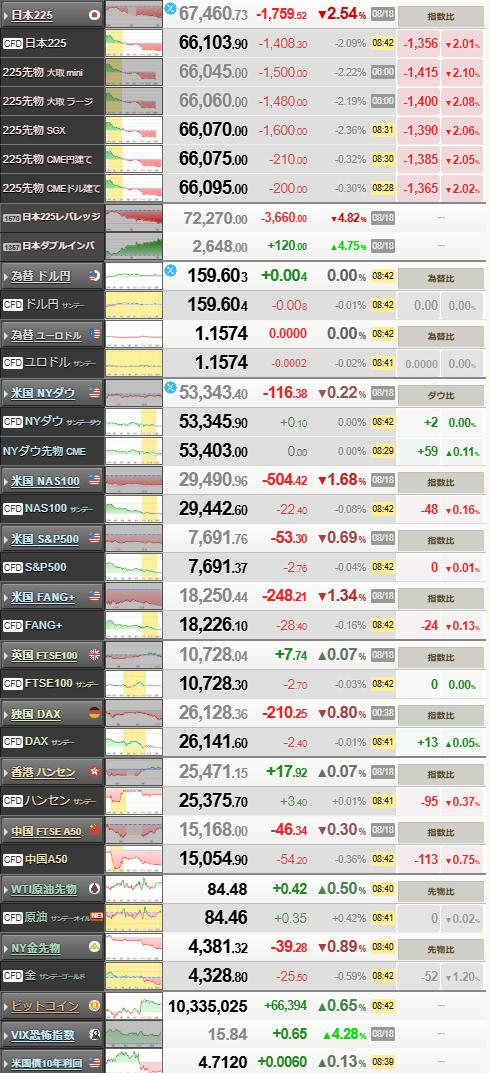Open 米国債10年利回 yield page
The width and height of the screenshot is (490, 1073).
click(x=47, y=1063)
